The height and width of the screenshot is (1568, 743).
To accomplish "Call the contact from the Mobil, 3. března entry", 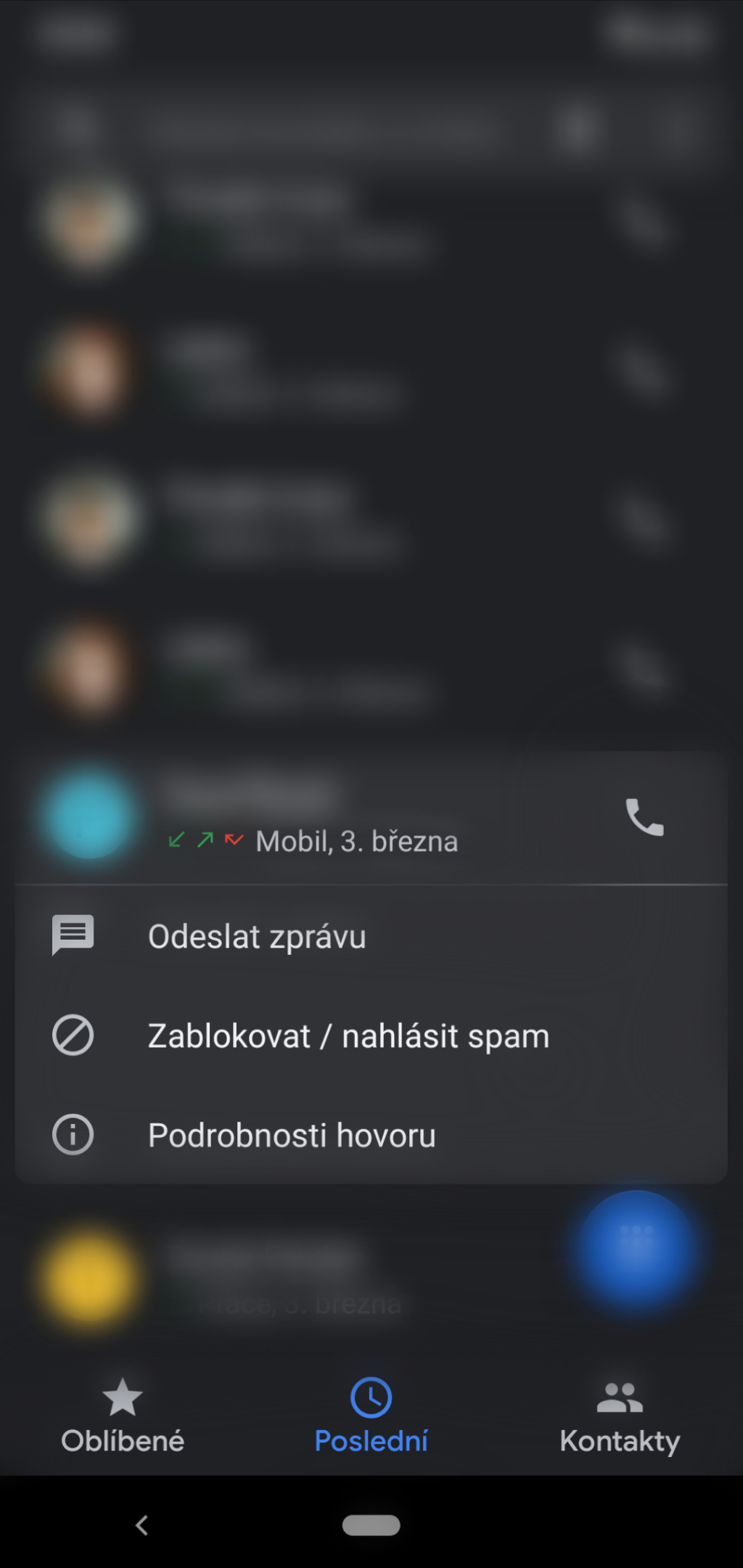I will click(644, 817).
